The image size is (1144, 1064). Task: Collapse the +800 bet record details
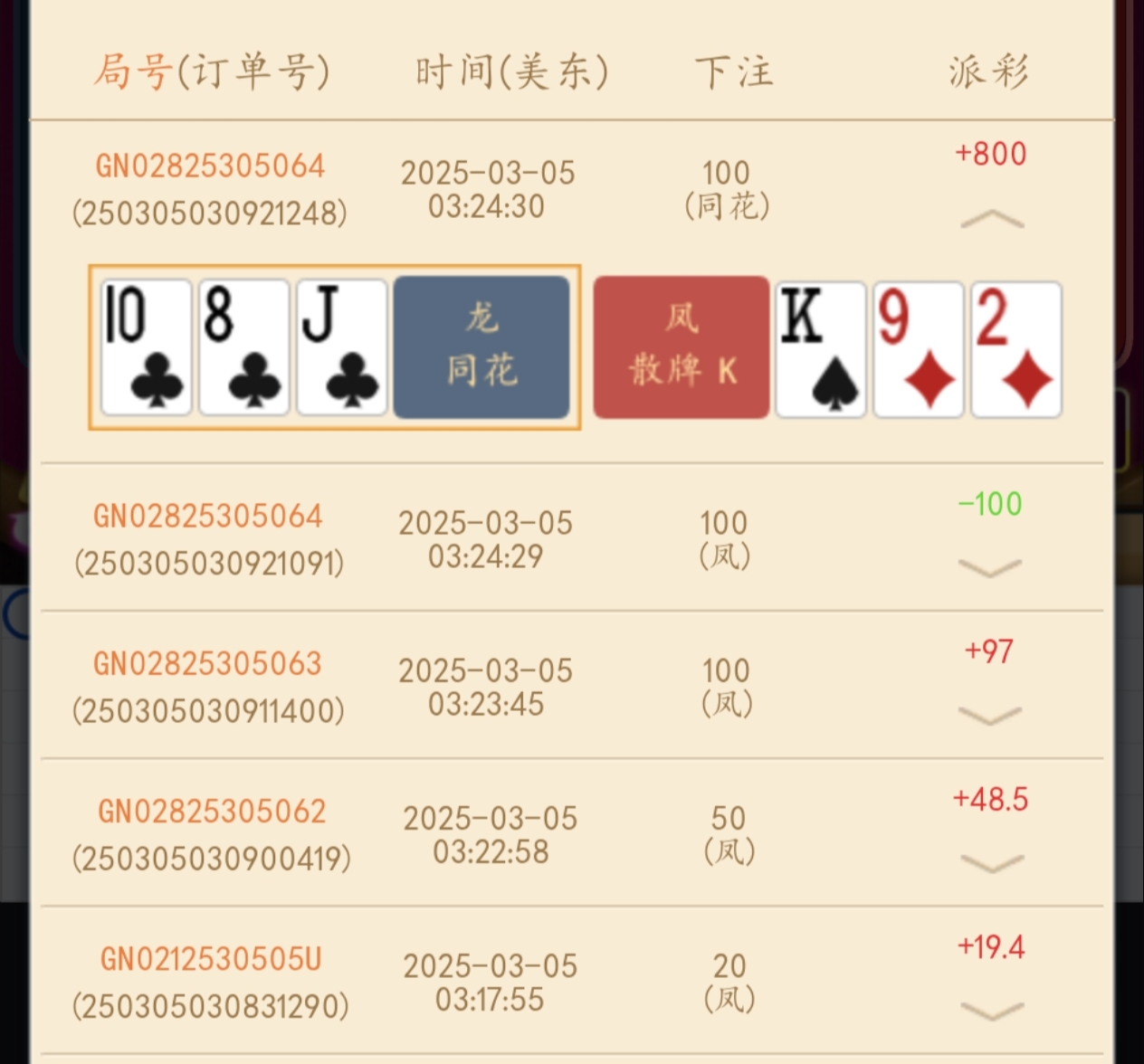pos(991,219)
